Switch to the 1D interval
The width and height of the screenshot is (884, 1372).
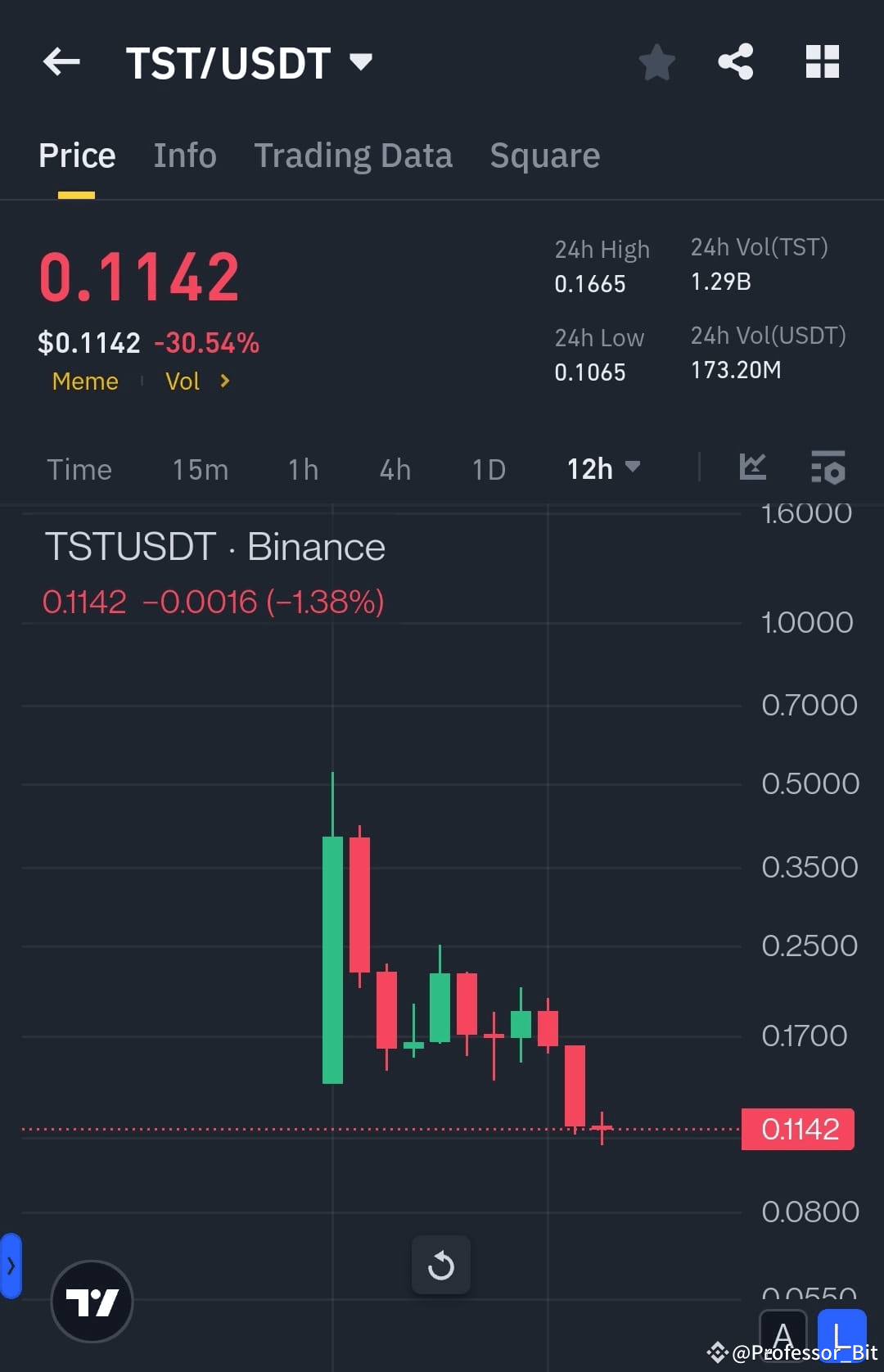tap(488, 469)
